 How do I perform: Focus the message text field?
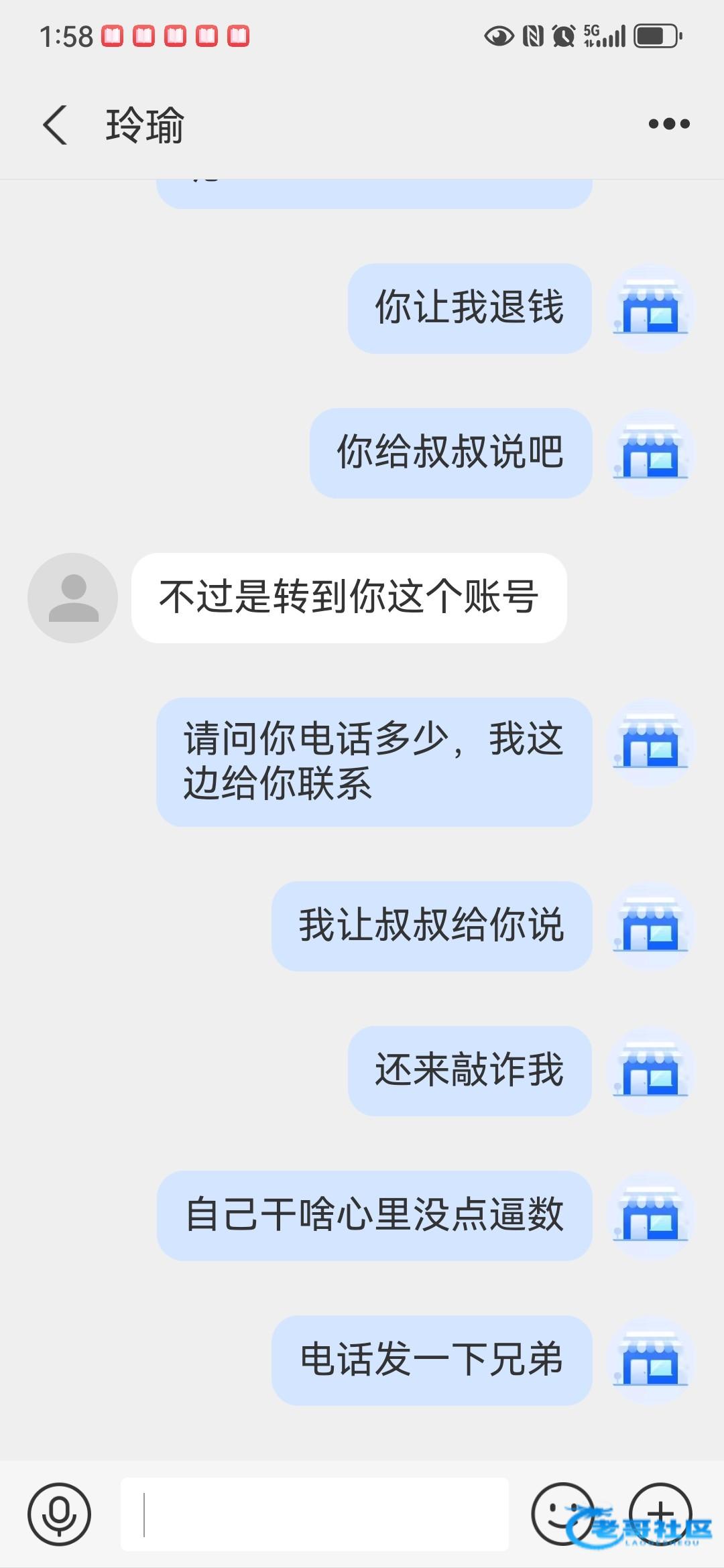315,1514
